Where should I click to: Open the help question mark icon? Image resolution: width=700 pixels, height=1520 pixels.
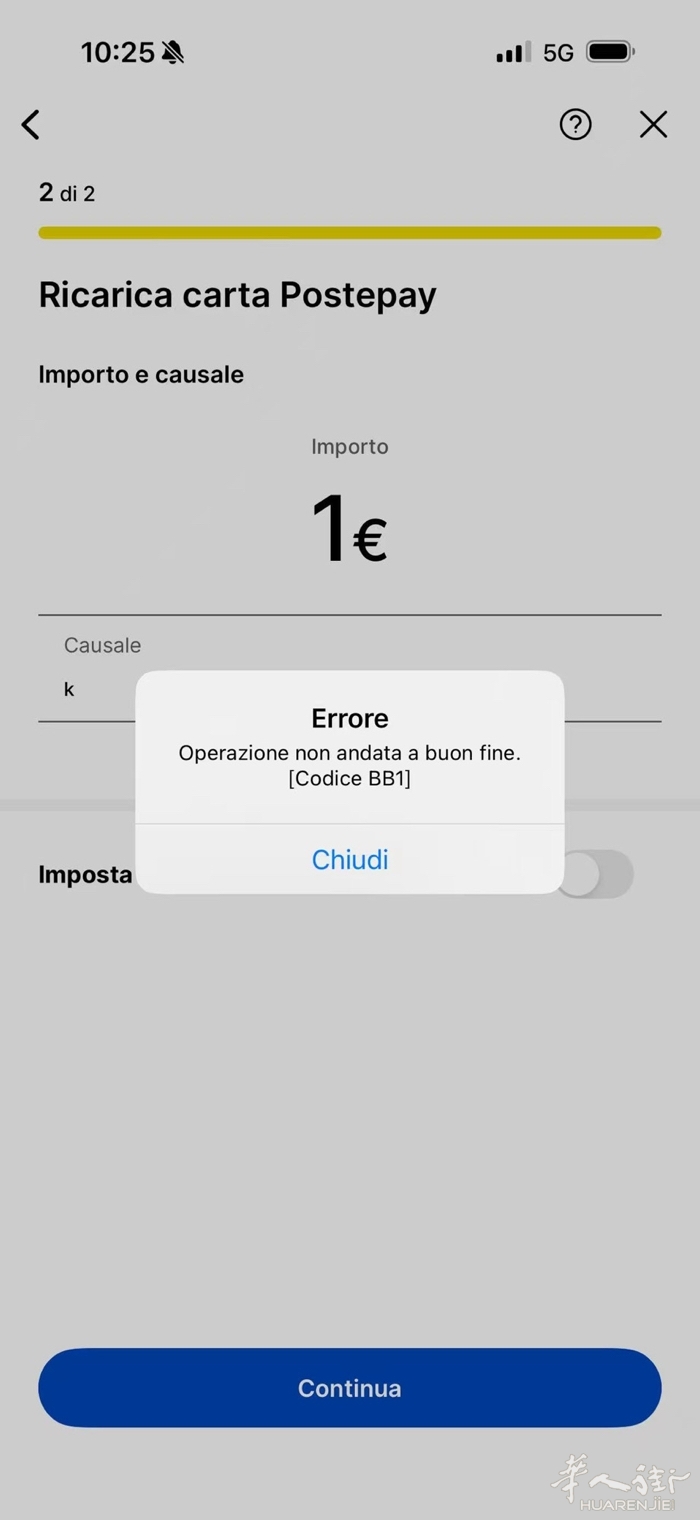point(575,125)
